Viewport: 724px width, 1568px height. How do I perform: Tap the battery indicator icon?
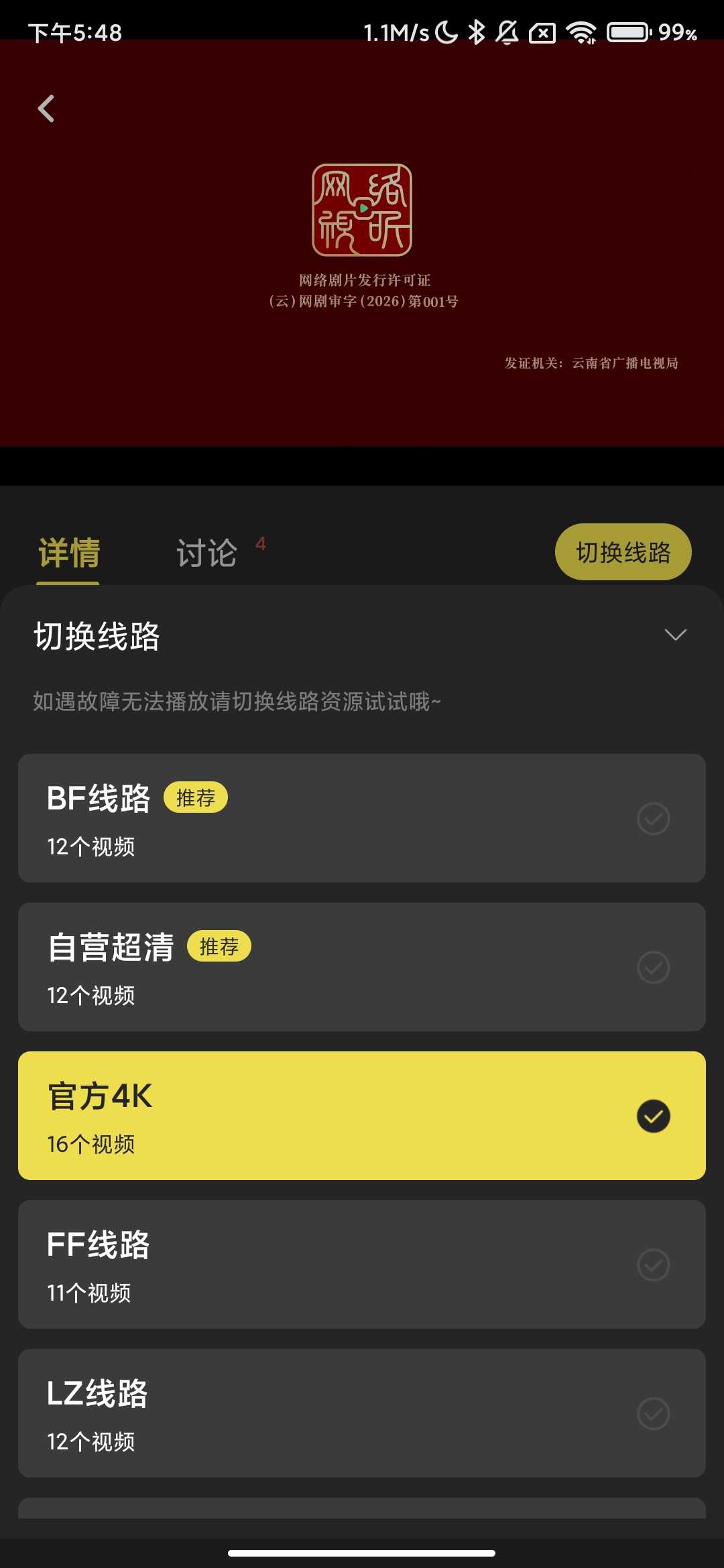point(627,30)
